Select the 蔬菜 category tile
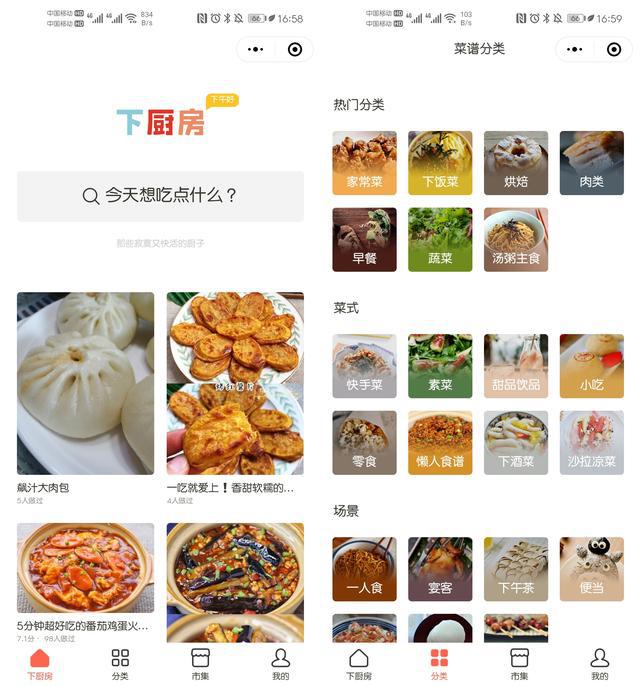Image resolution: width=640 pixels, height=686 pixels. coord(440,239)
